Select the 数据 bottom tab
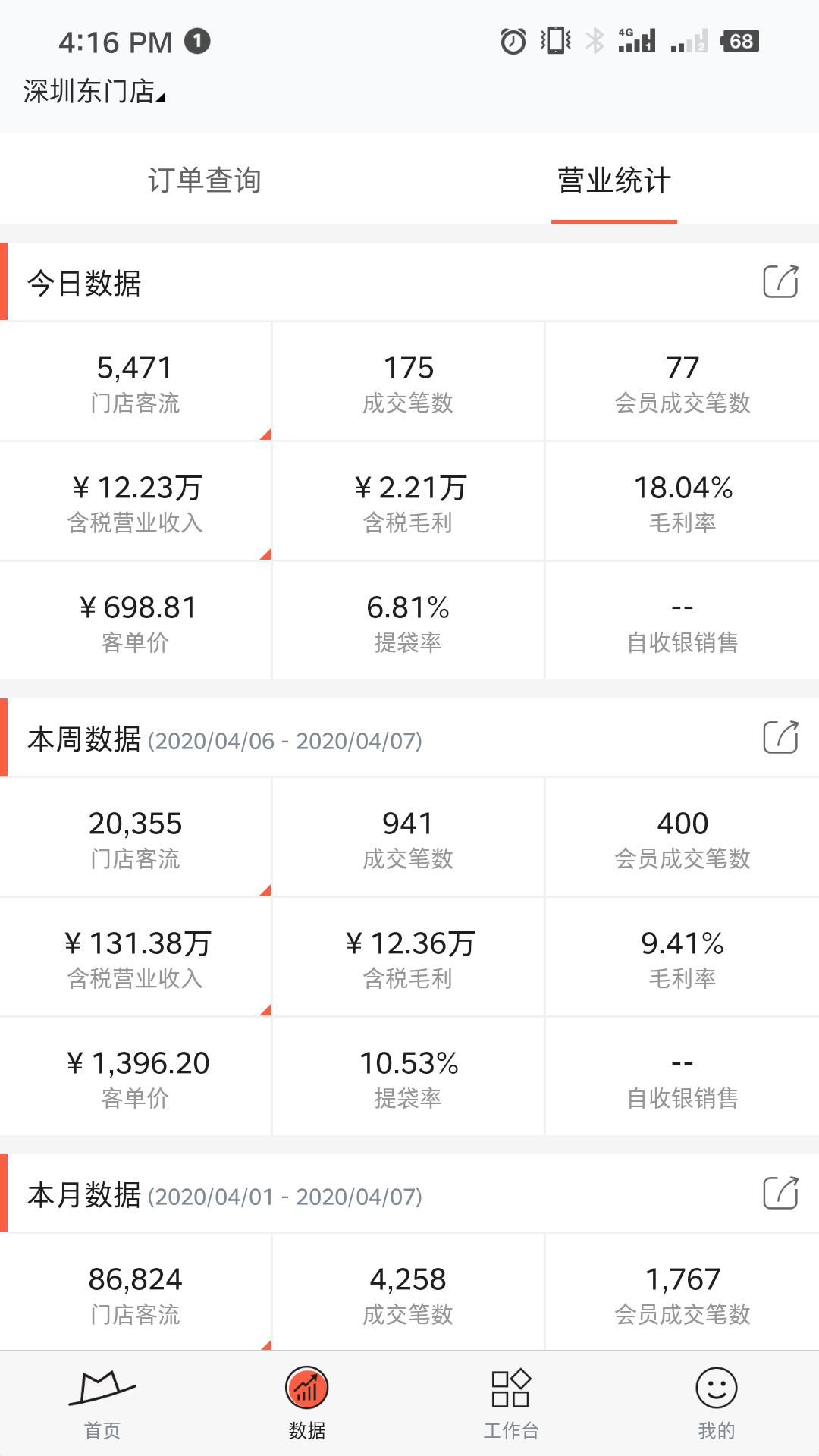Viewport: 819px width, 1456px height. 307,1404
